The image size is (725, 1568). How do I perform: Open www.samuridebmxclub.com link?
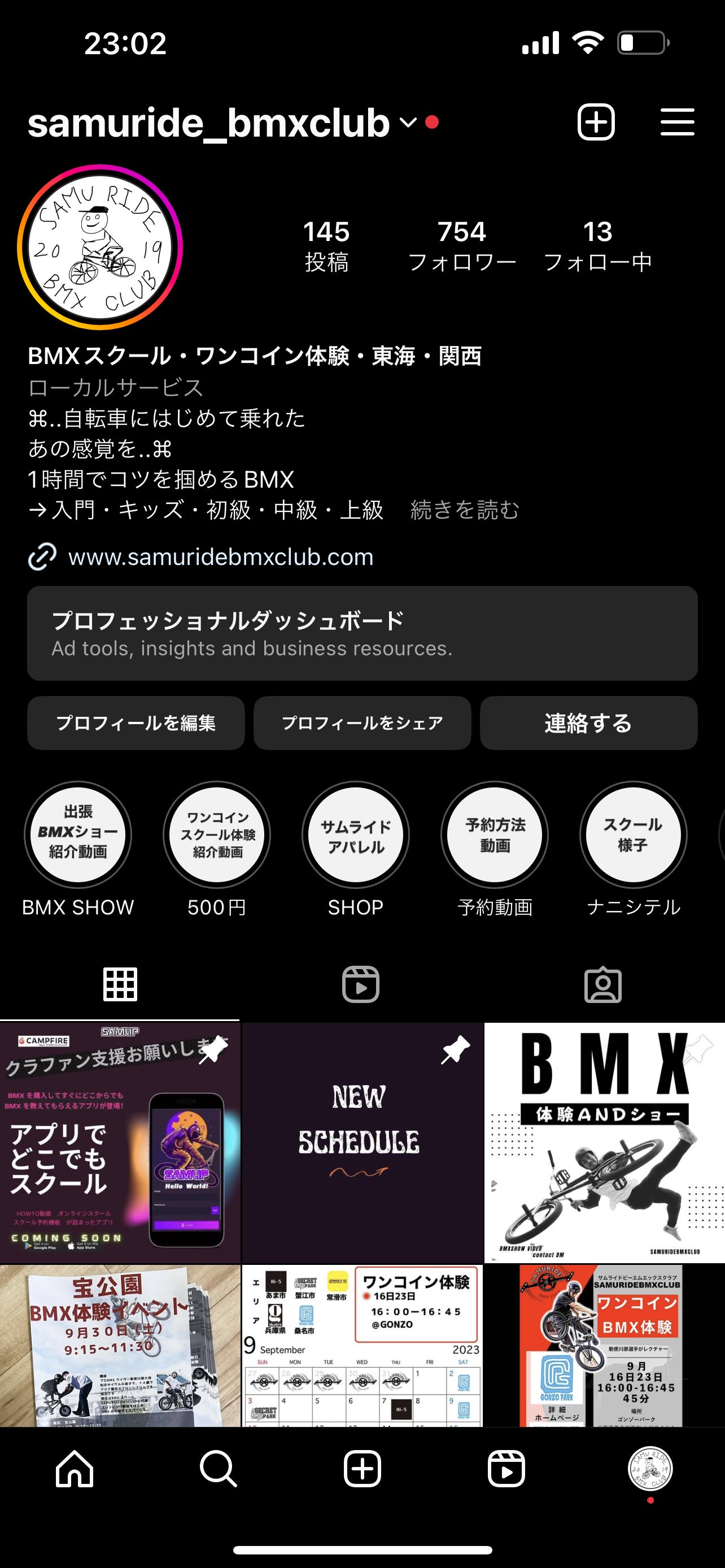220,557
